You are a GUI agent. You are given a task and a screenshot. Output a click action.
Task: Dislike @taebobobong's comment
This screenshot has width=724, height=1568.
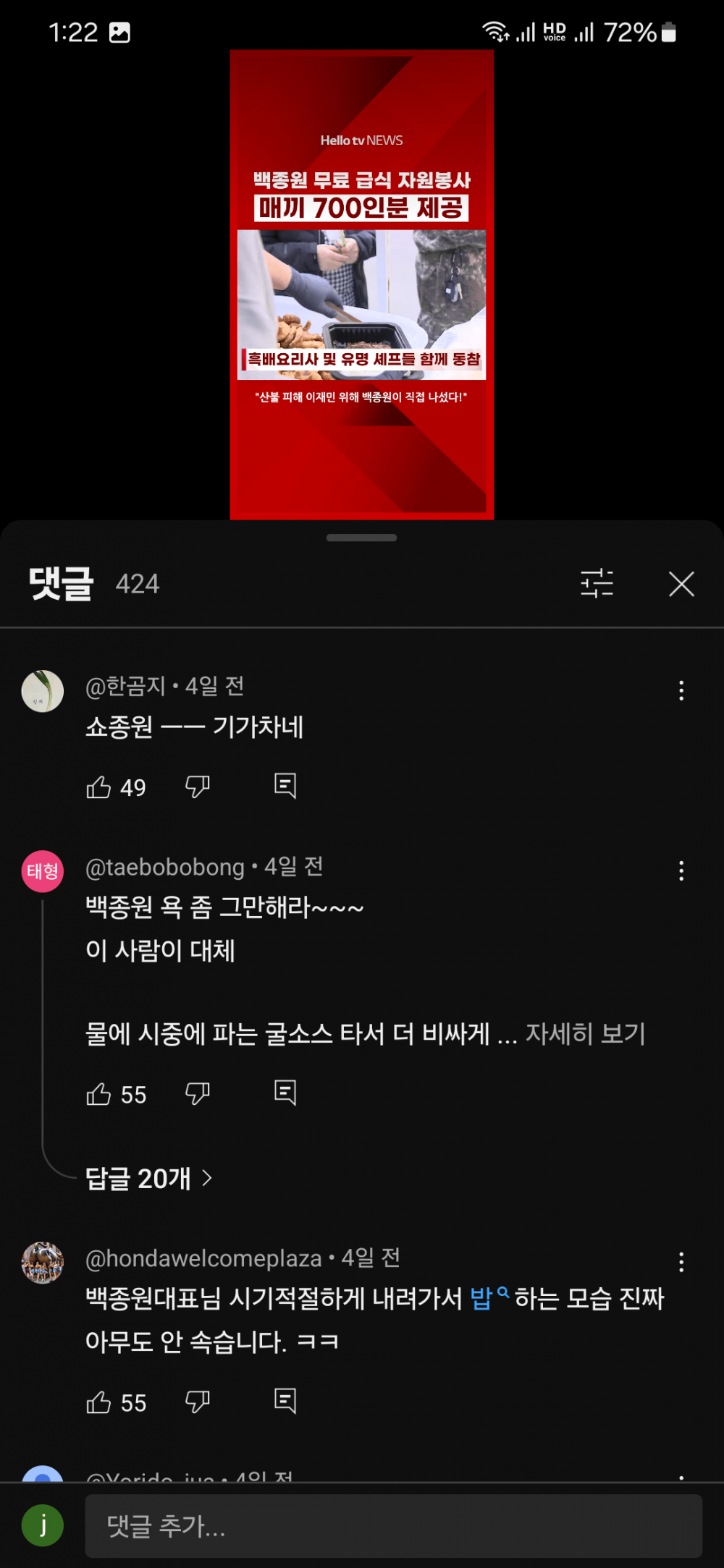(x=197, y=1093)
